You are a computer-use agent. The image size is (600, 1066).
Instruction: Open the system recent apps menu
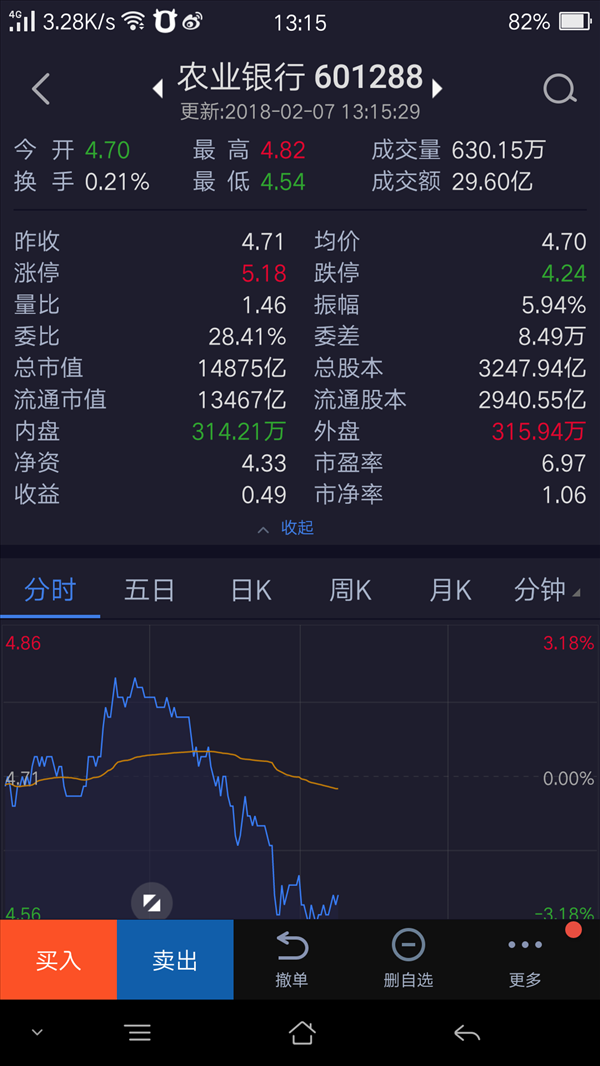click(139, 1033)
